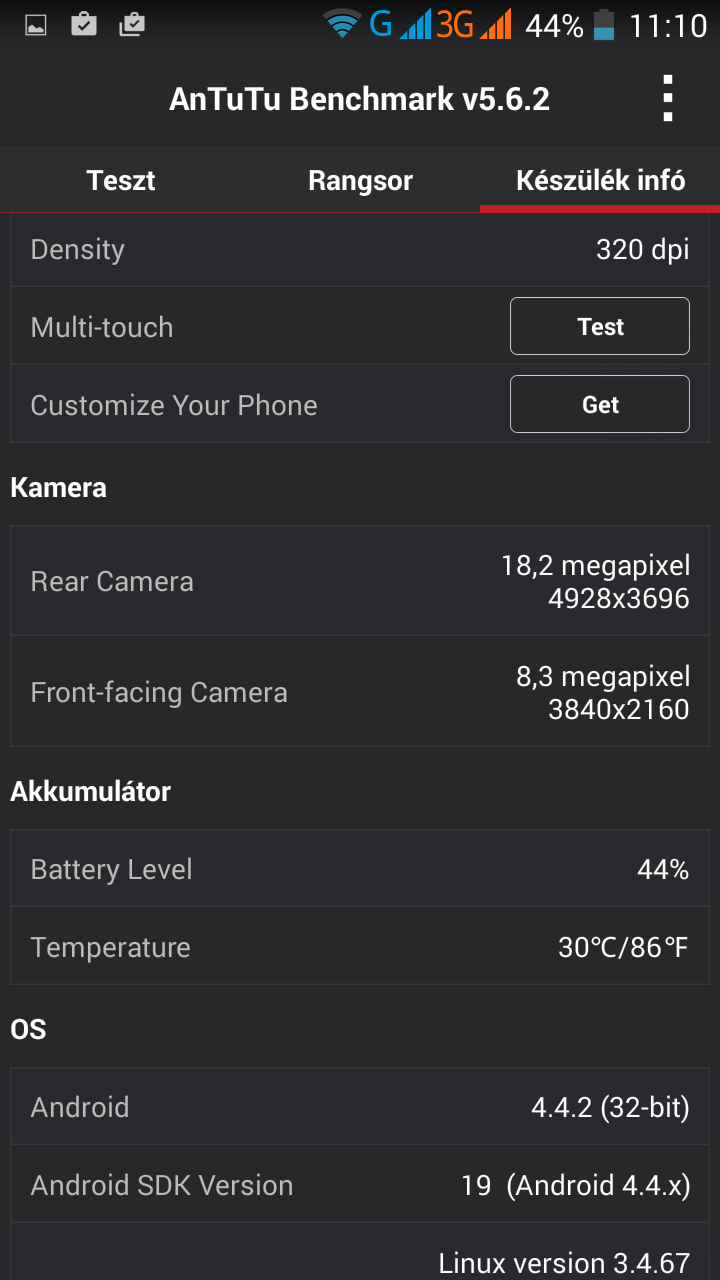The image size is (720, 1280).
Task: Open the overflow menu
Action: coord(668,99)
